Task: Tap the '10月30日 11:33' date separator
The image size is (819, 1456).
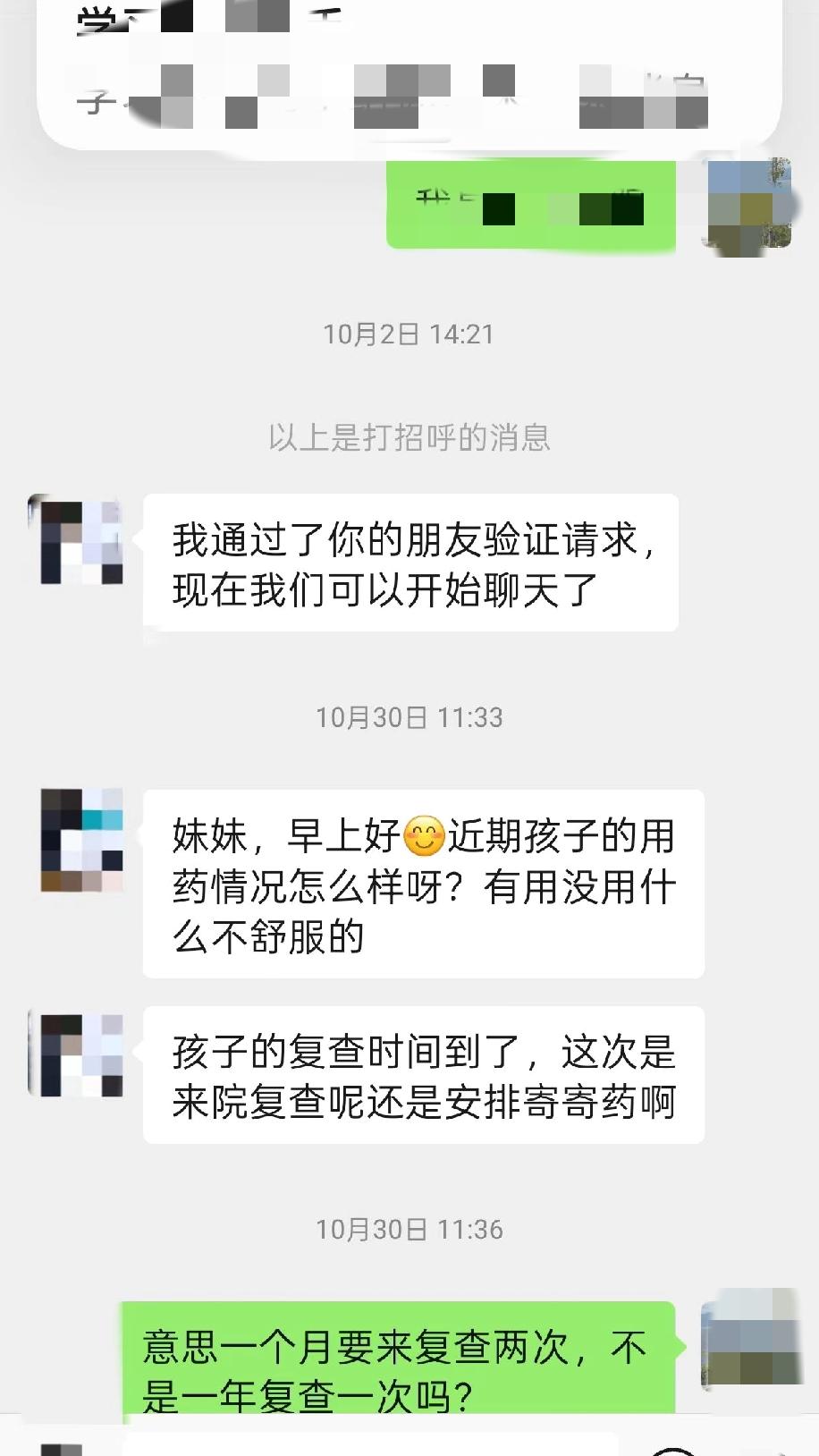Action: [409, 716]
